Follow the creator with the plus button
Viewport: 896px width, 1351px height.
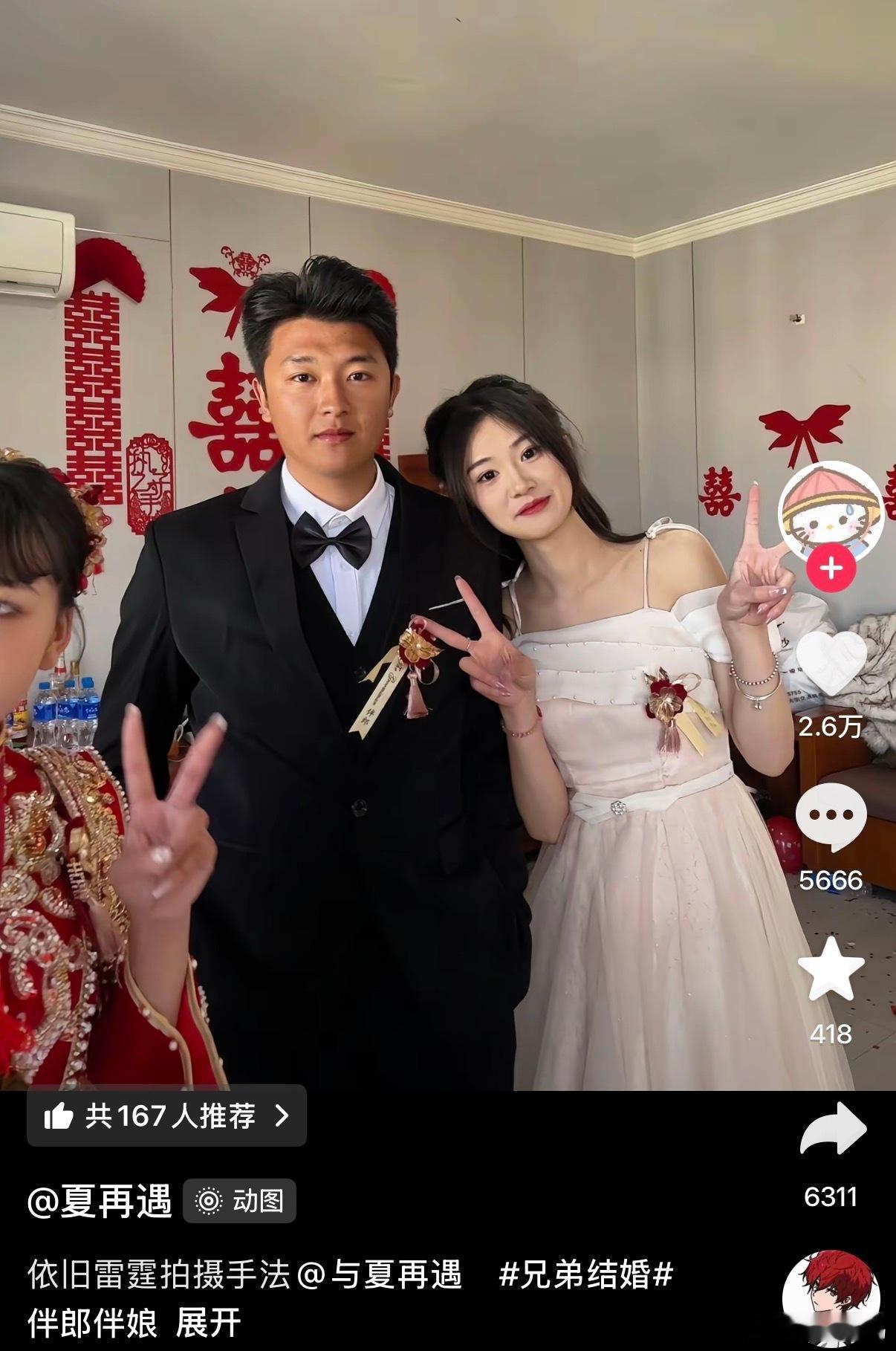click(x=831, y=568)
